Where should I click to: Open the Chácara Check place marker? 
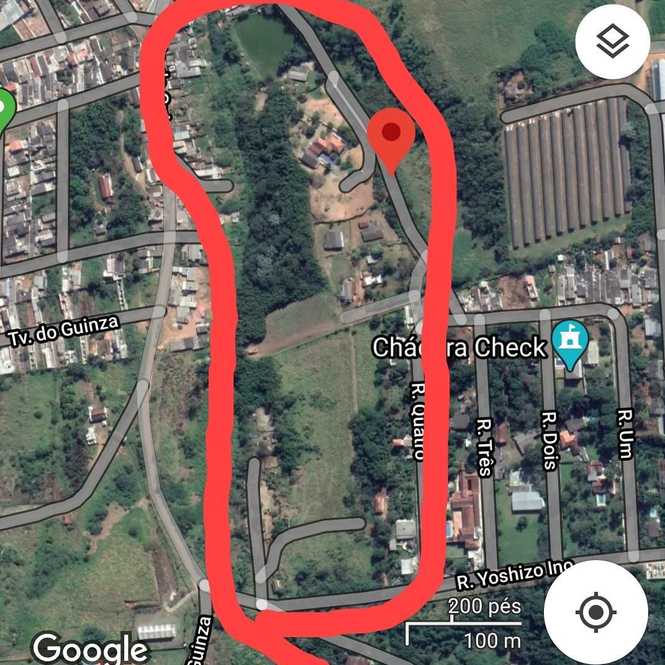[570, 343]
